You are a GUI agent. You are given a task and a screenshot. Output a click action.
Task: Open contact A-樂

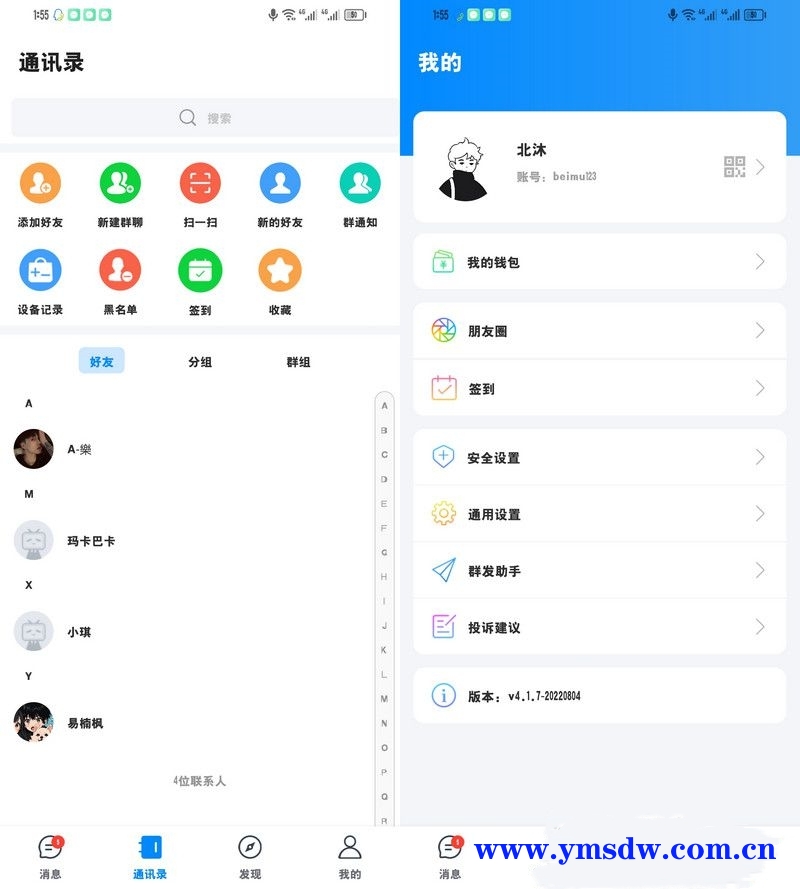tap(80, 450)
